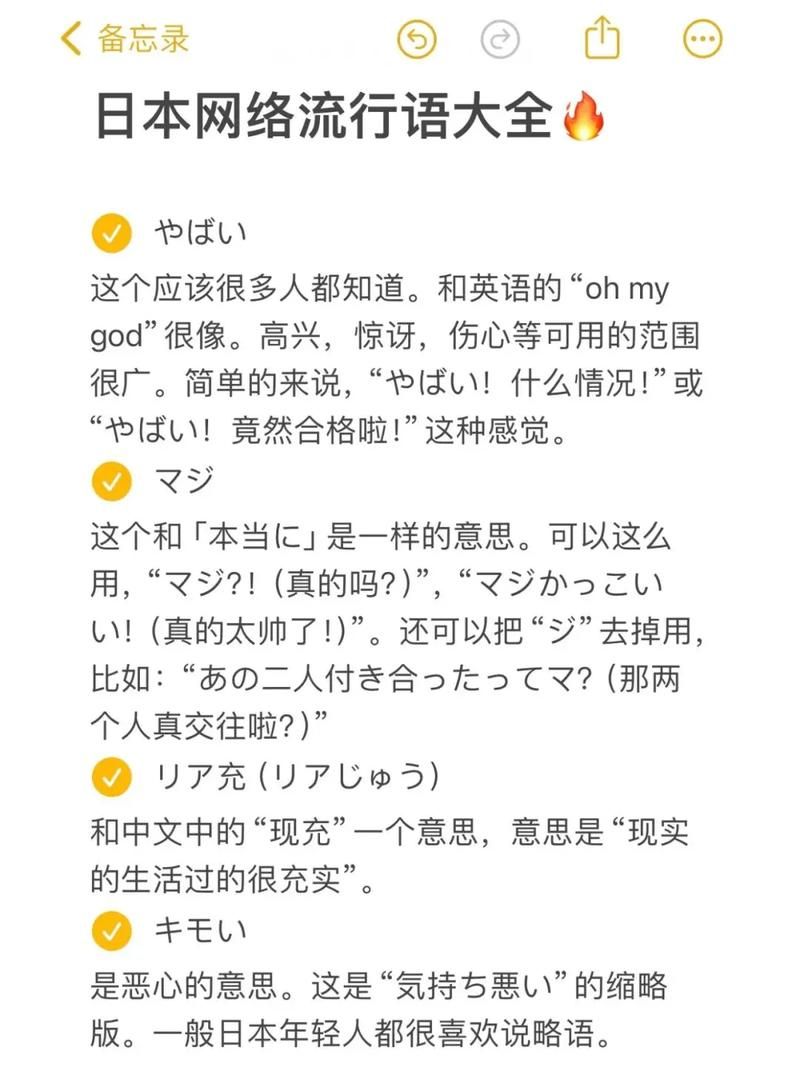This screenshot has width=800, height=1067.
Task: Tap the マジ heading text
Action: point(178,481)
